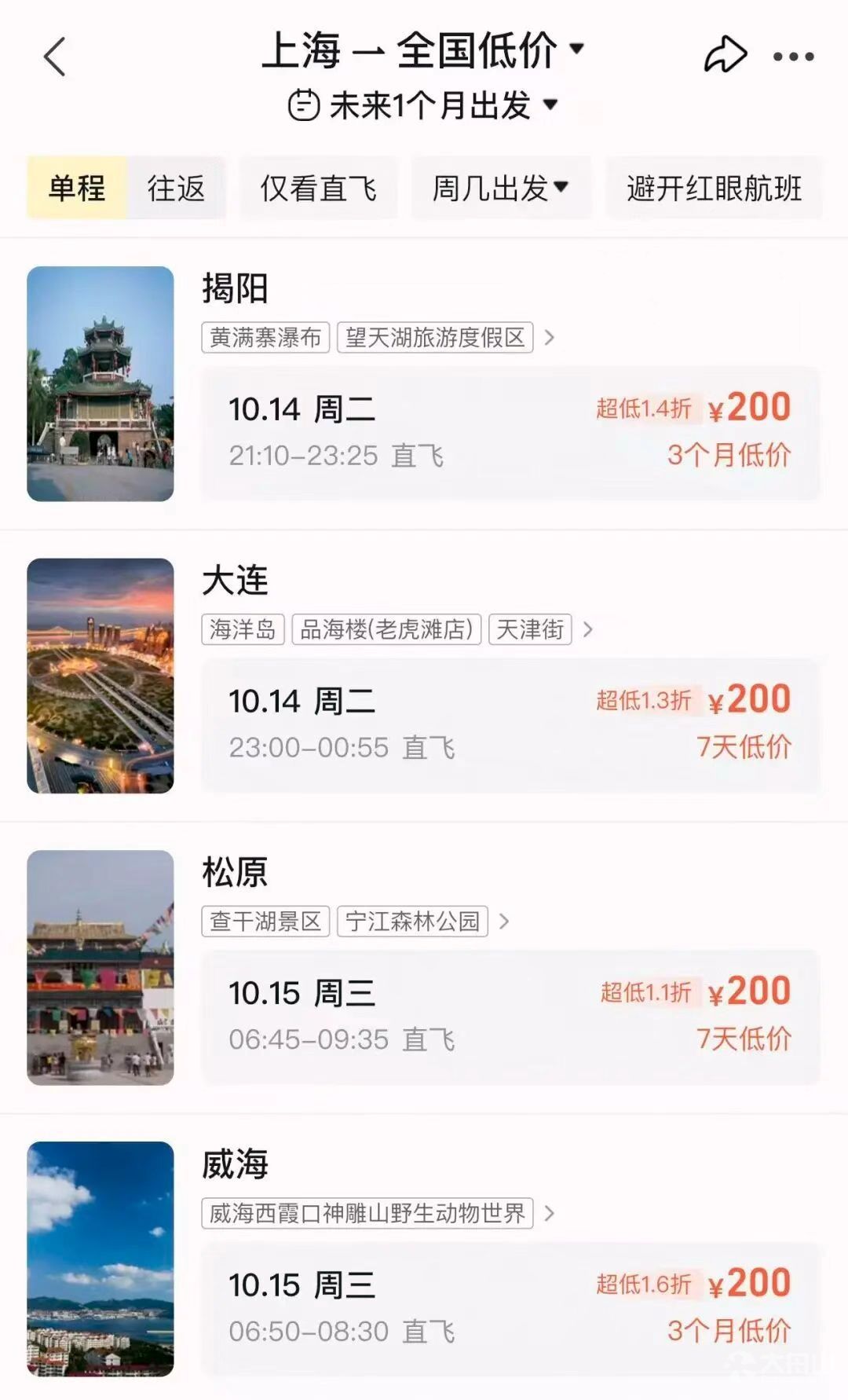Select the 揭阳 10.14 flight for ¥200
Image resolution: width=848 pixels, height=1400 pixels.
510,432
